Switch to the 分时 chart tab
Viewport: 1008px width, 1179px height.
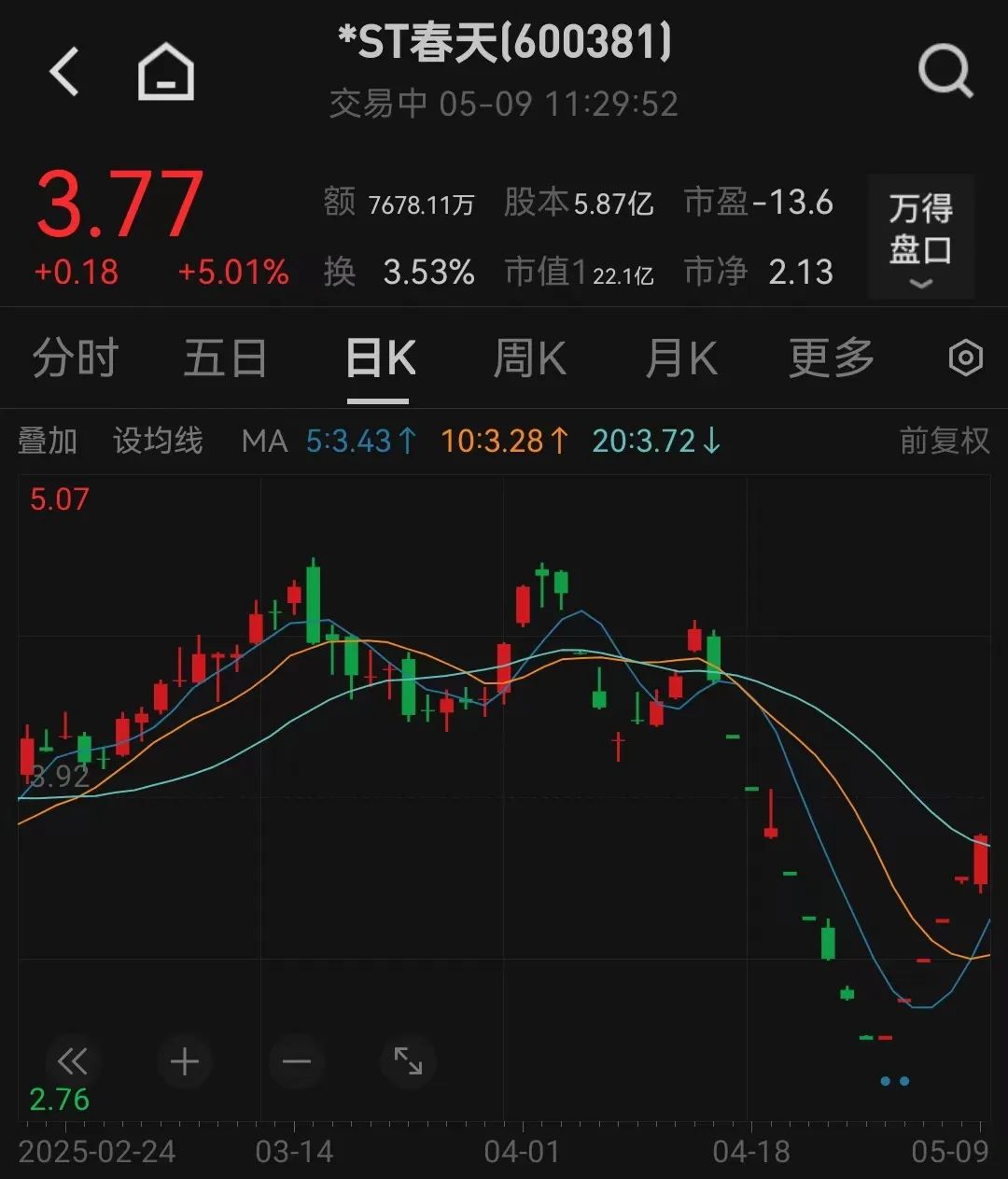point(75,358)
